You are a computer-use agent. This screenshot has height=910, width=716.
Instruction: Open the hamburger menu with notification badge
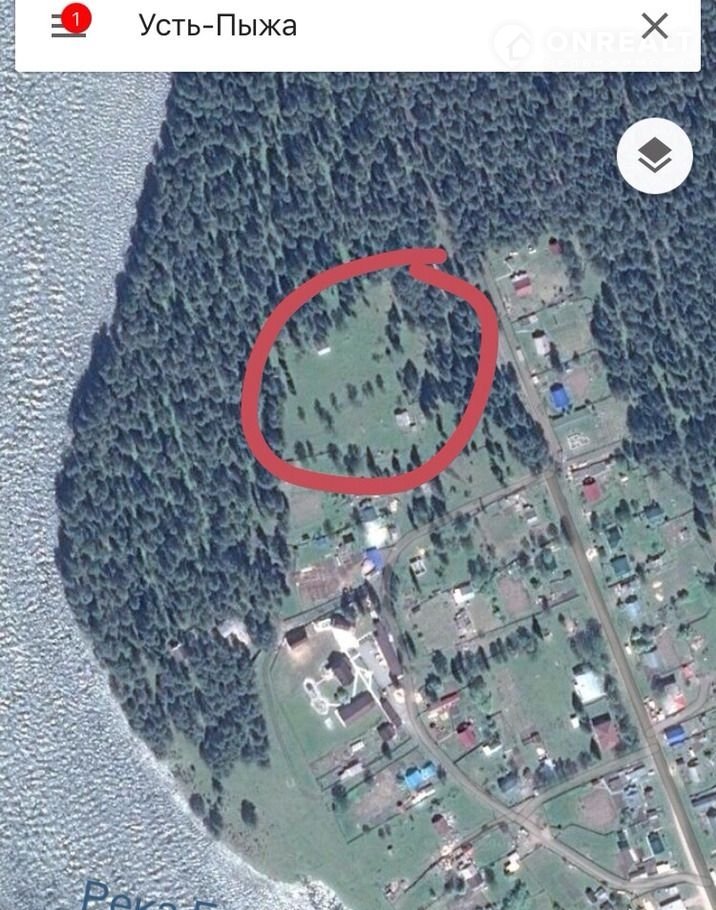pyautogui.click(x=68, y=26)
